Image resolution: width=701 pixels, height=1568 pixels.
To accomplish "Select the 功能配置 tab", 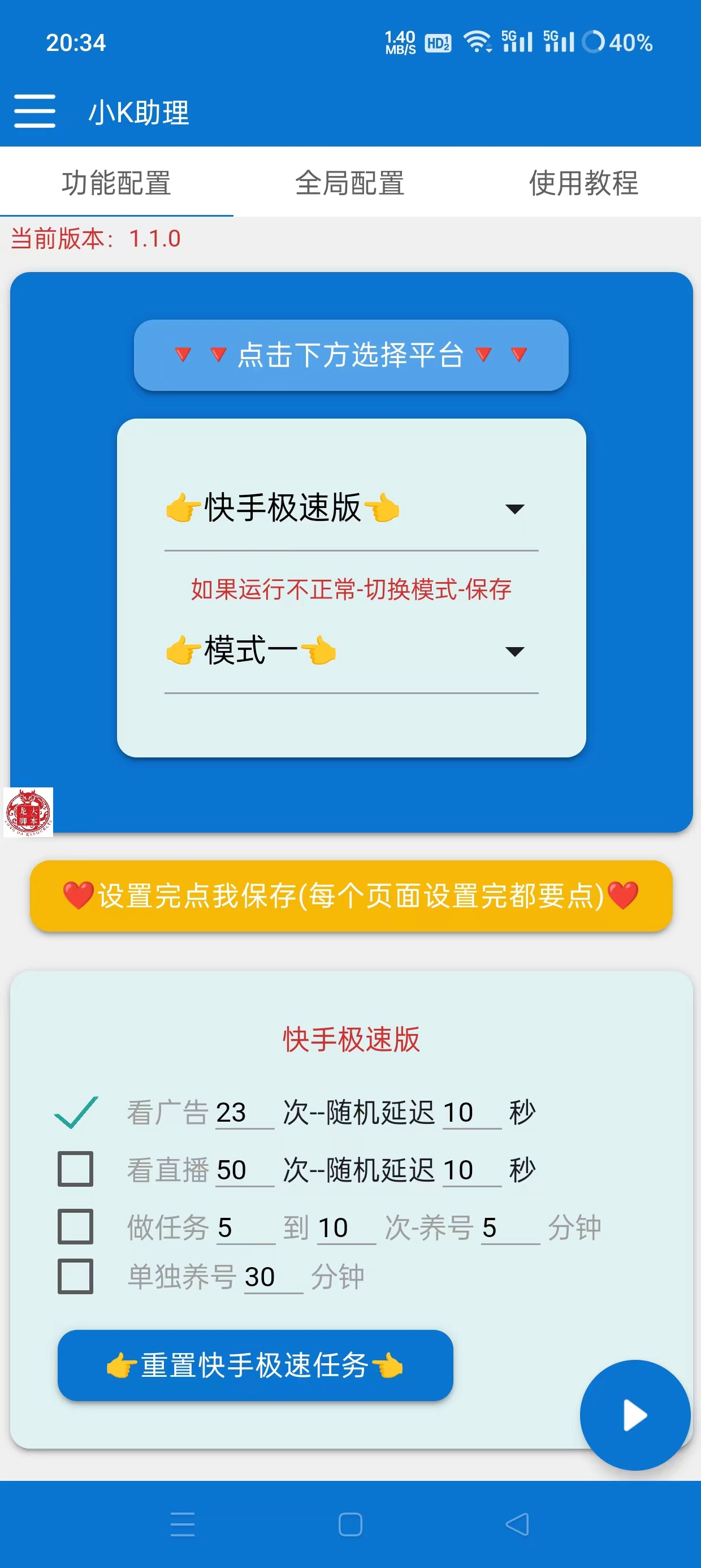I will [x=116, y=183].
